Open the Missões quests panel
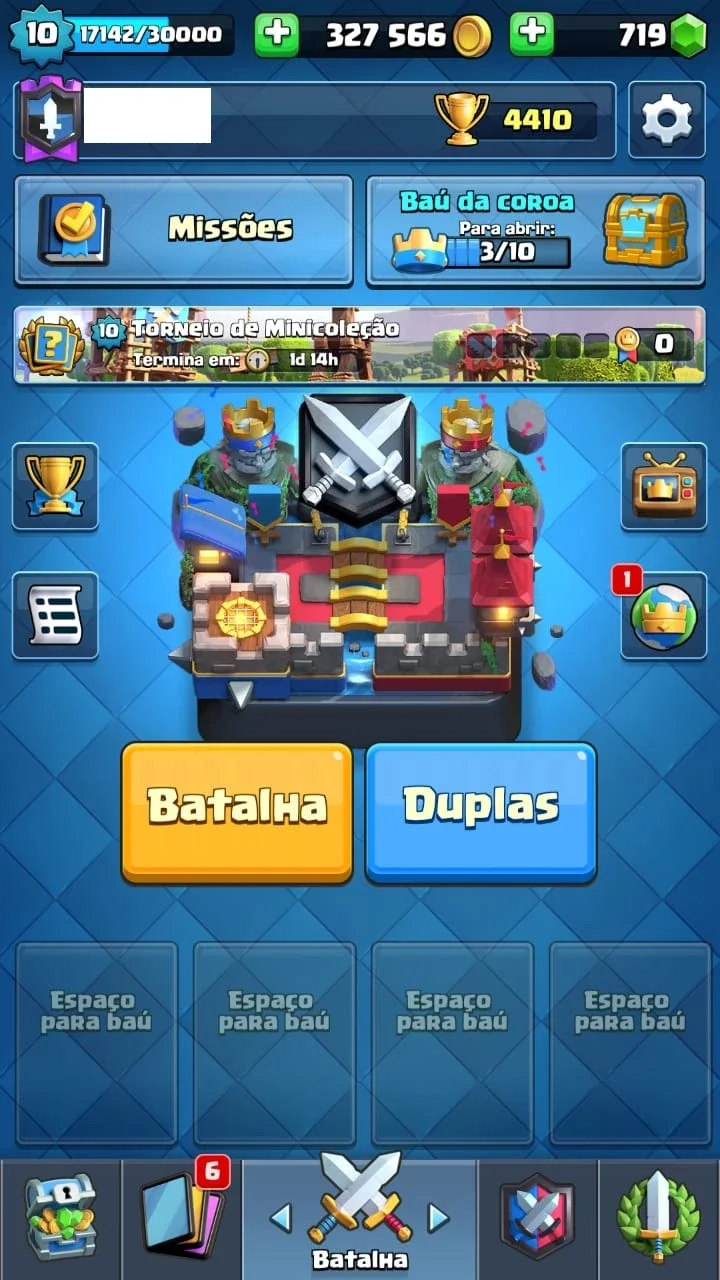720x1280 pixels. point(184,230)
